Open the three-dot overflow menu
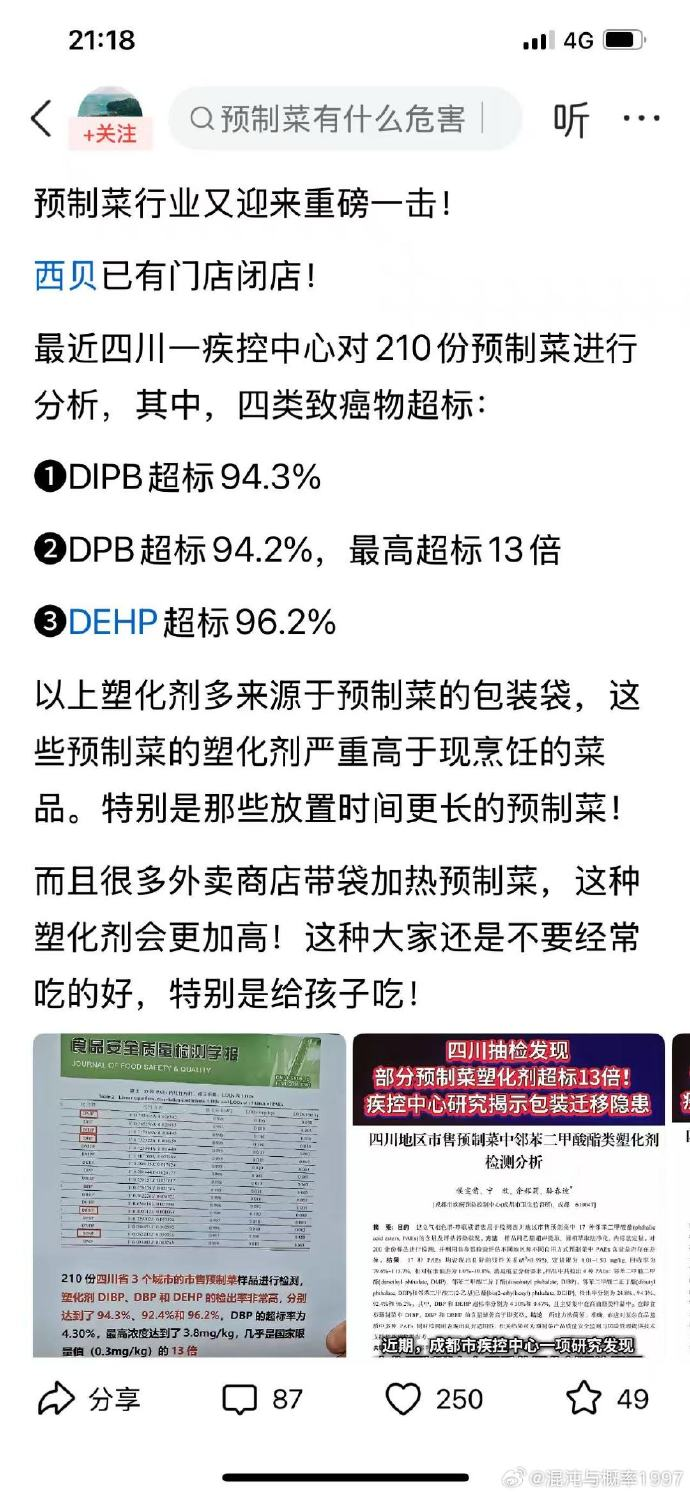The image size is (690, 1494). click(x=641, y=119)
